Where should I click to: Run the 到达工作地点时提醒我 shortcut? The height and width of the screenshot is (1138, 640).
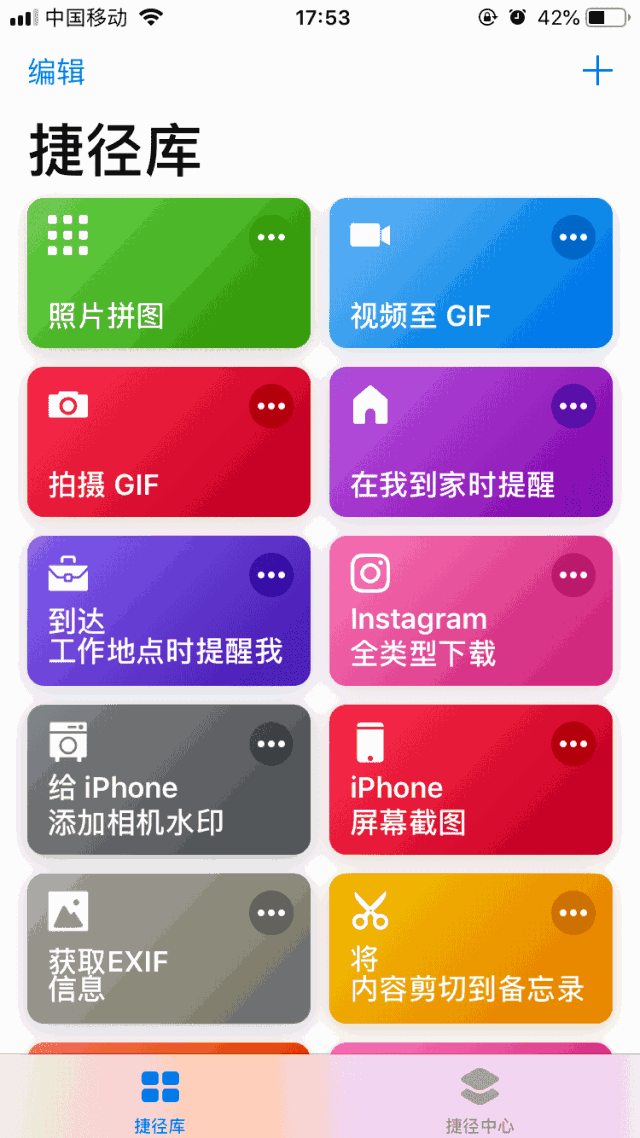[150, 630]
